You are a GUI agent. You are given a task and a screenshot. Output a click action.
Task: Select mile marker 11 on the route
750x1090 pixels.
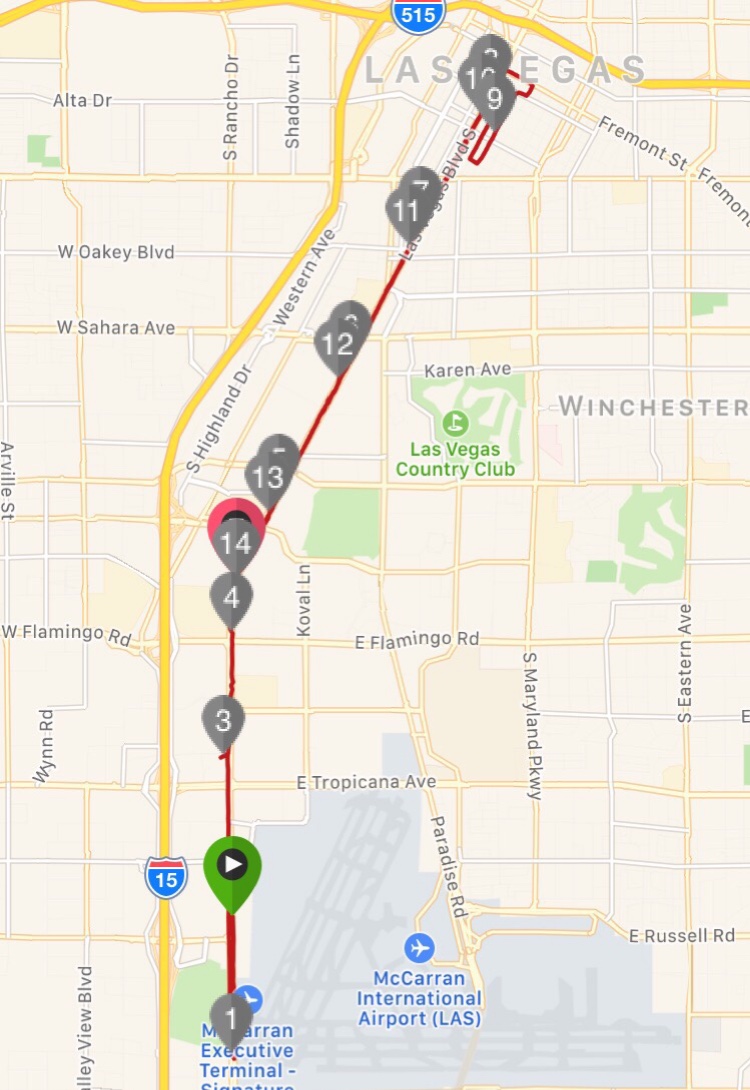[405, 211]
